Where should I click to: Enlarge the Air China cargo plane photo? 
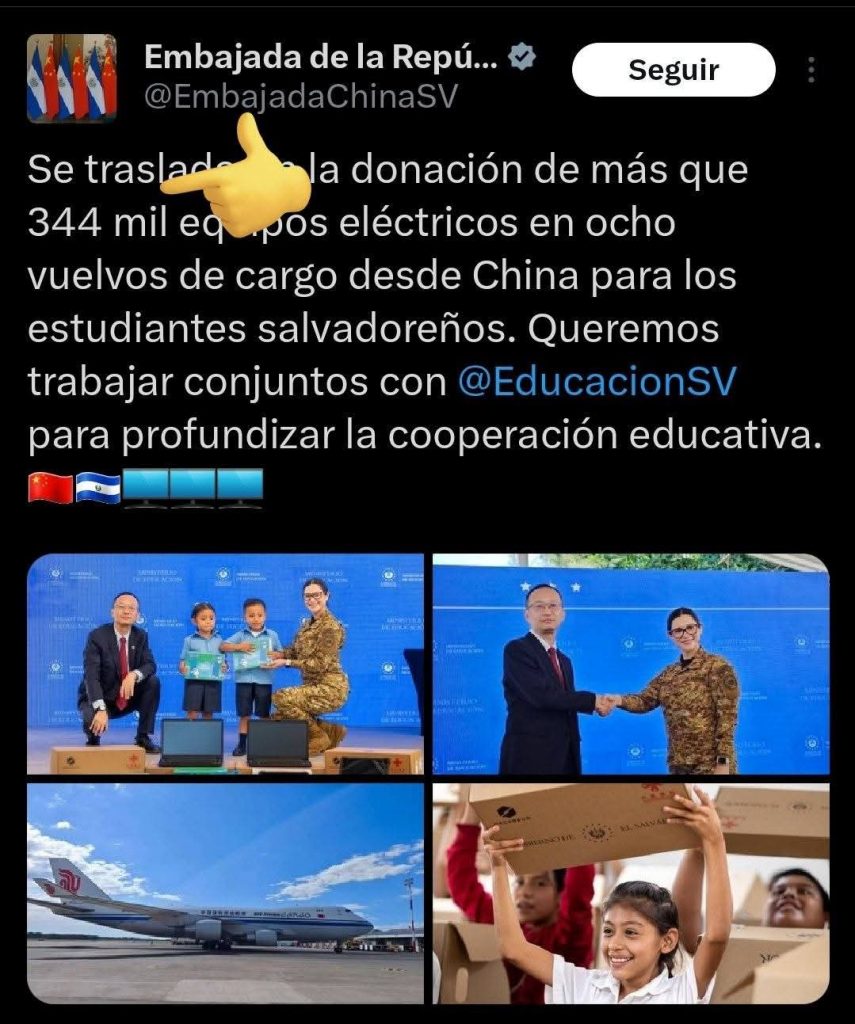(225, 892)
